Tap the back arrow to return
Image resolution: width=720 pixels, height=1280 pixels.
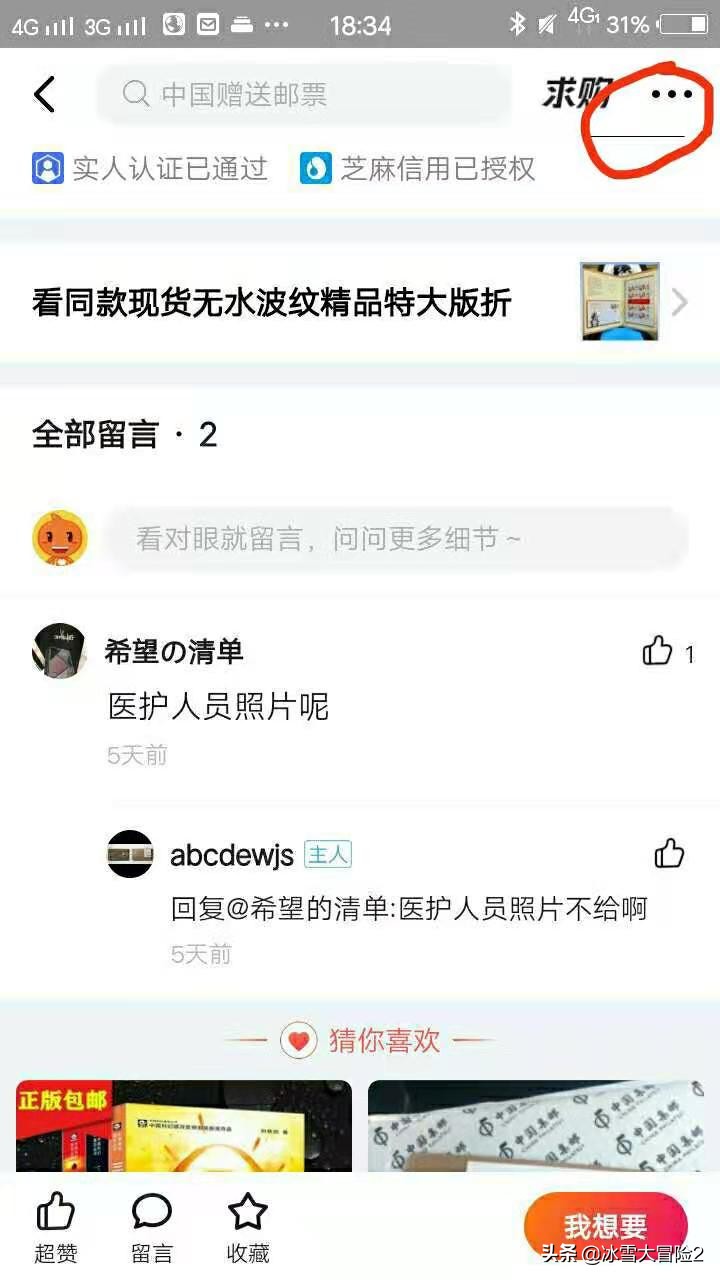pos(44,93)
